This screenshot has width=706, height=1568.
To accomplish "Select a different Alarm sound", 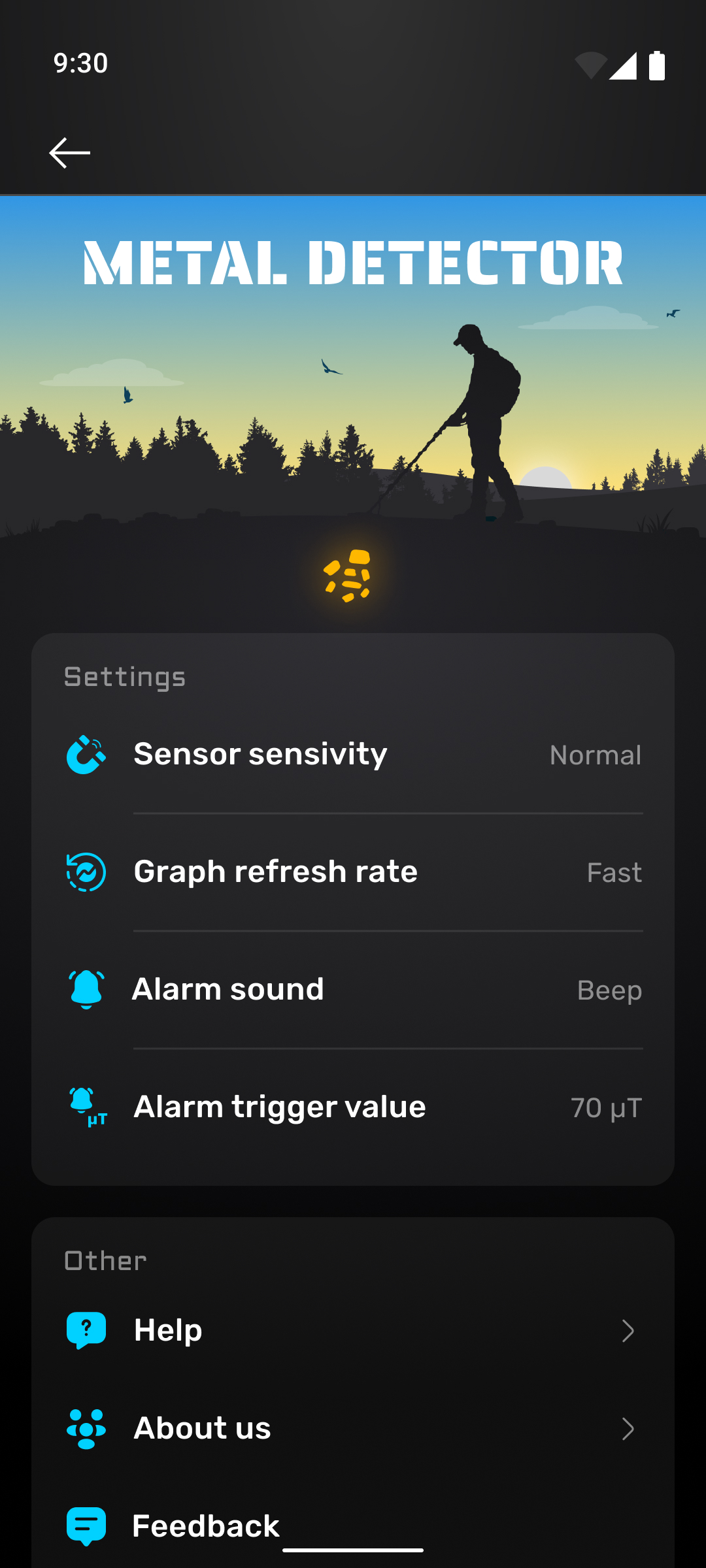I will coord(353,990).
